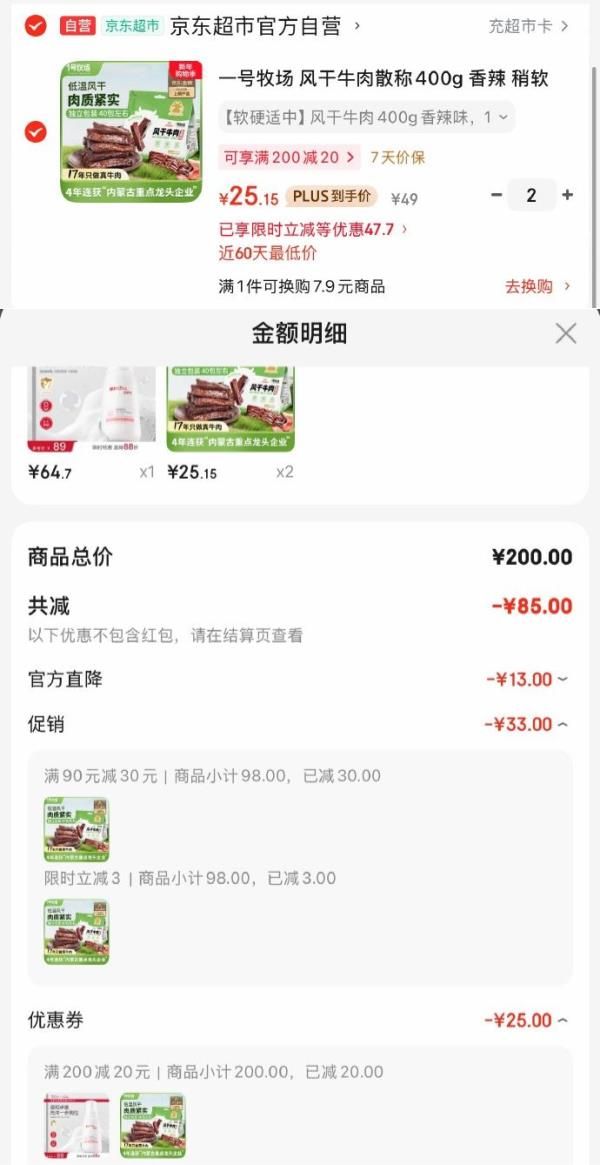Edit the quantity field showing 2

(531, 195)
